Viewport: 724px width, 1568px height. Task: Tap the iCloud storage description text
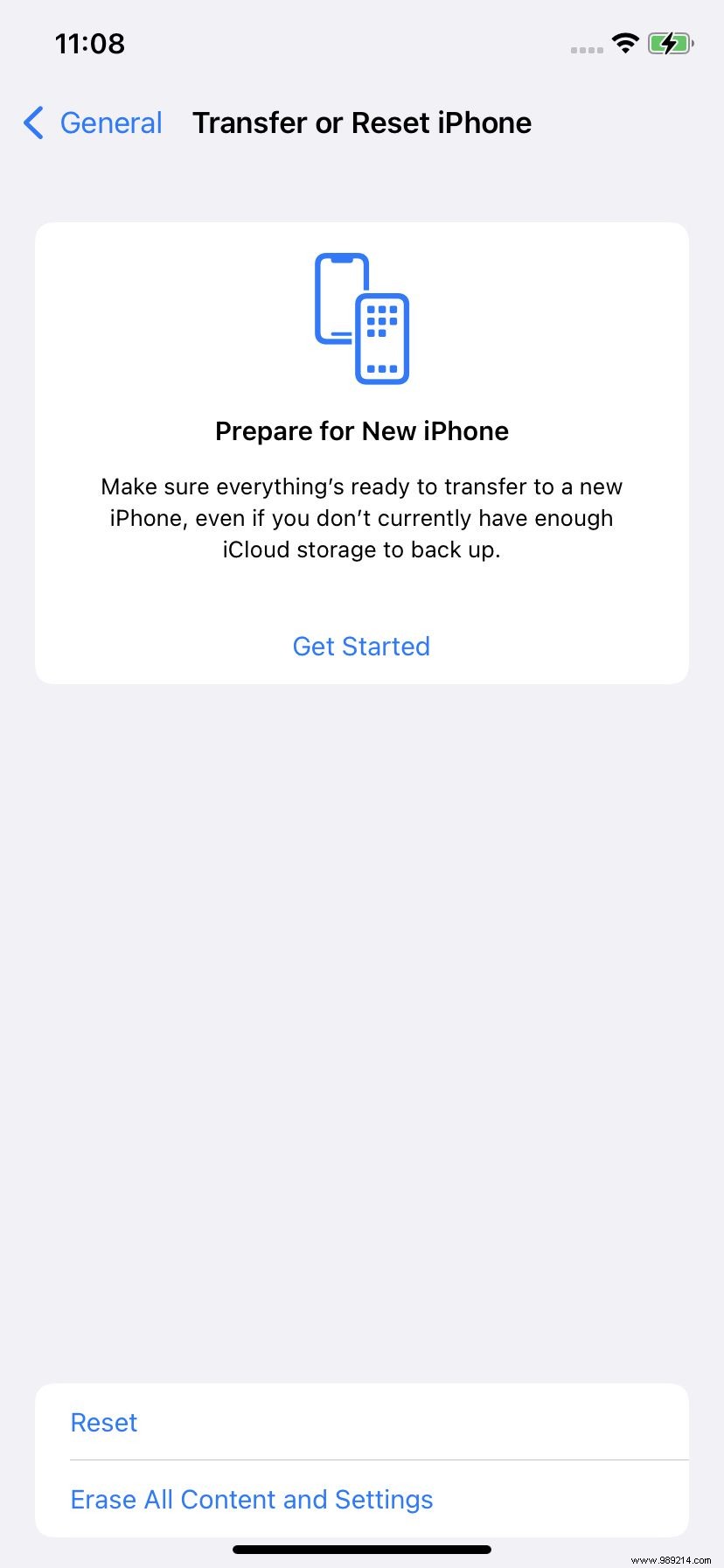point(361,518)
